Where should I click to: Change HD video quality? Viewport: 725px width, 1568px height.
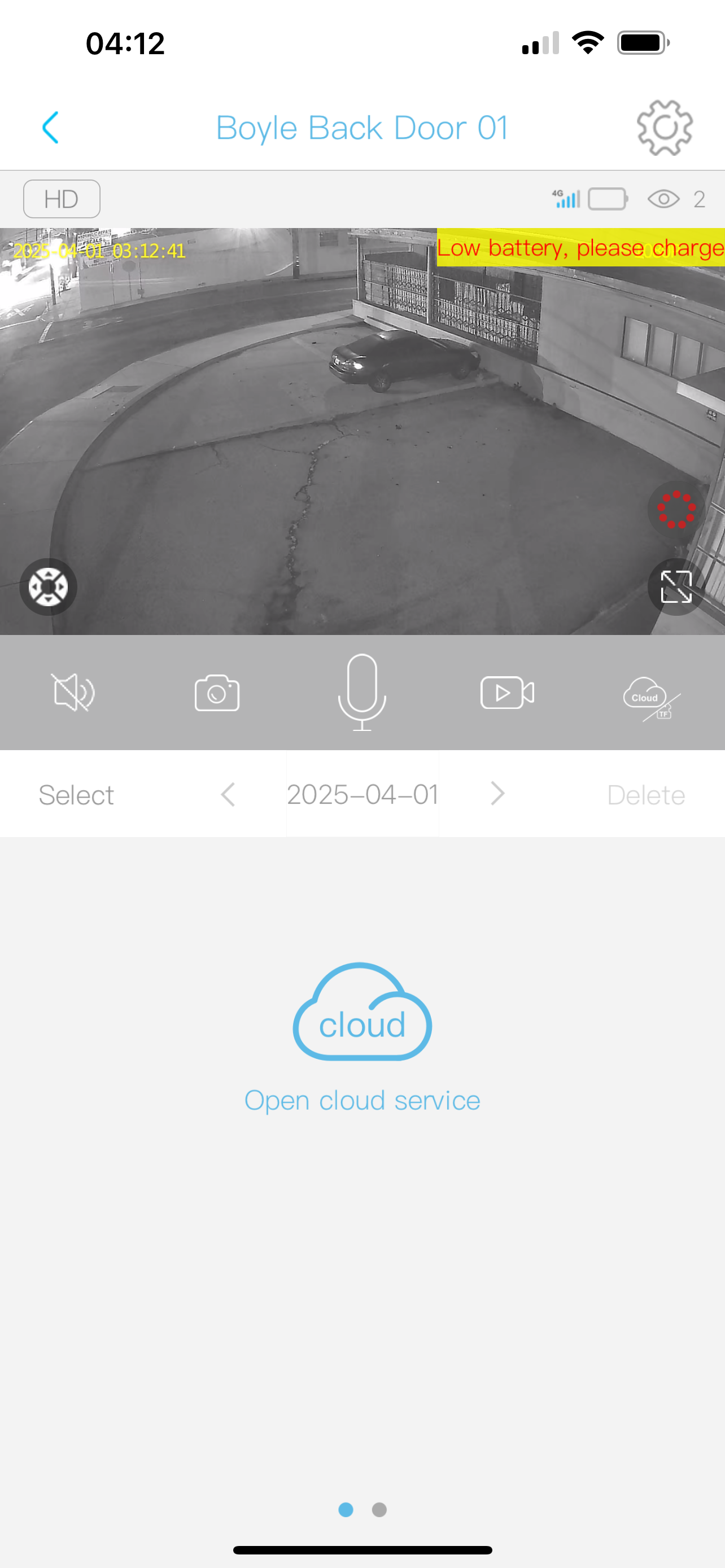click(62, 199)
